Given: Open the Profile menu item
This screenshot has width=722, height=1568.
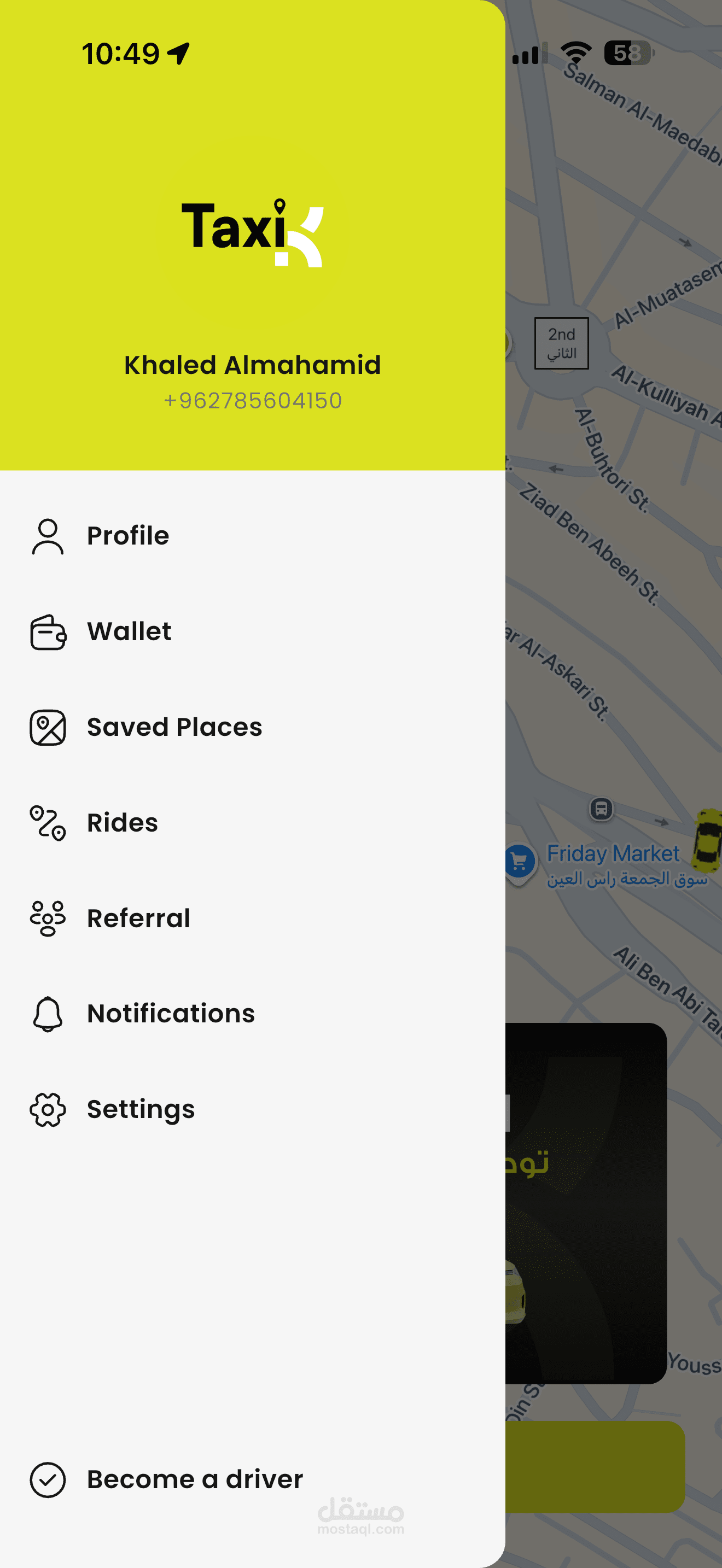Looking at the screenshot, I should (x=253, y=536).
